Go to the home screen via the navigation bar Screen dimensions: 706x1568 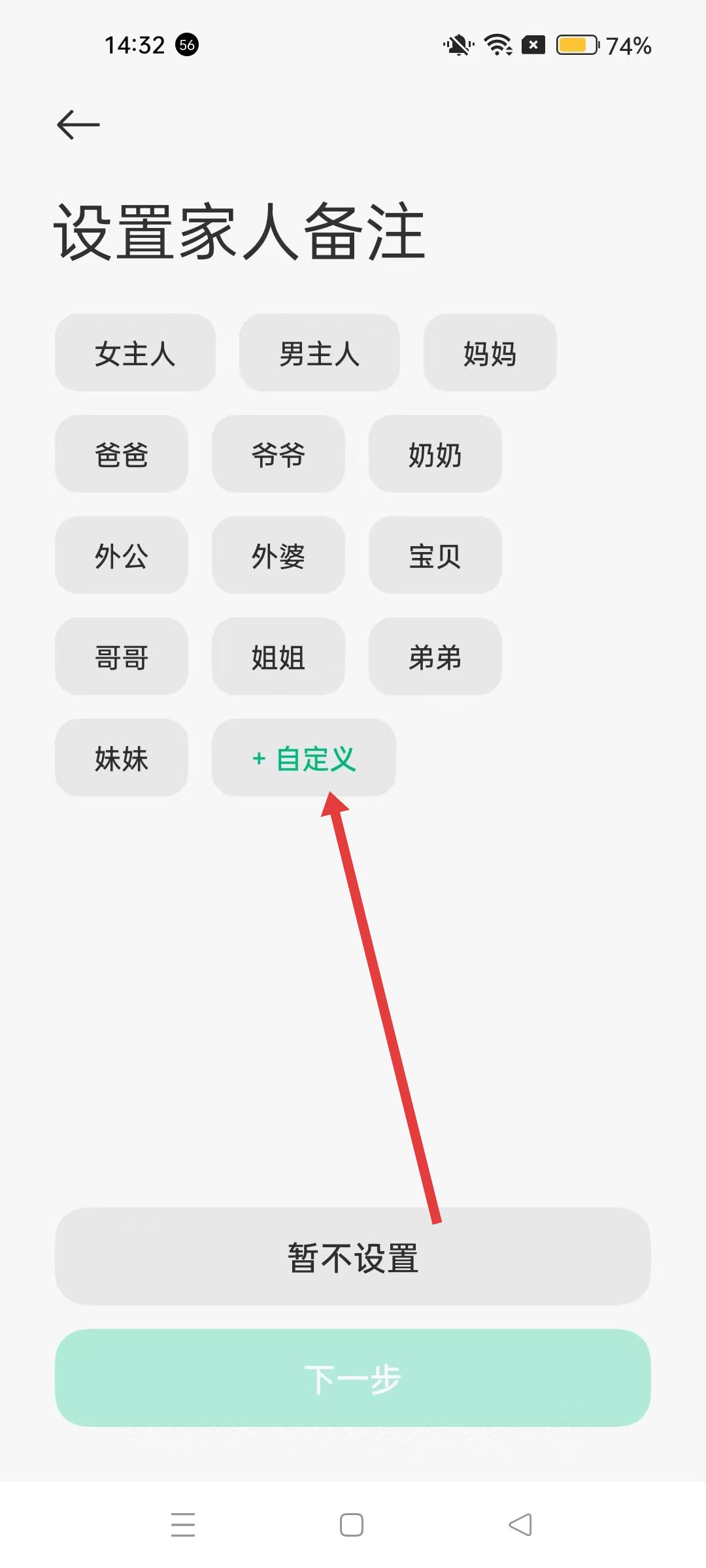pos(352,1525)
